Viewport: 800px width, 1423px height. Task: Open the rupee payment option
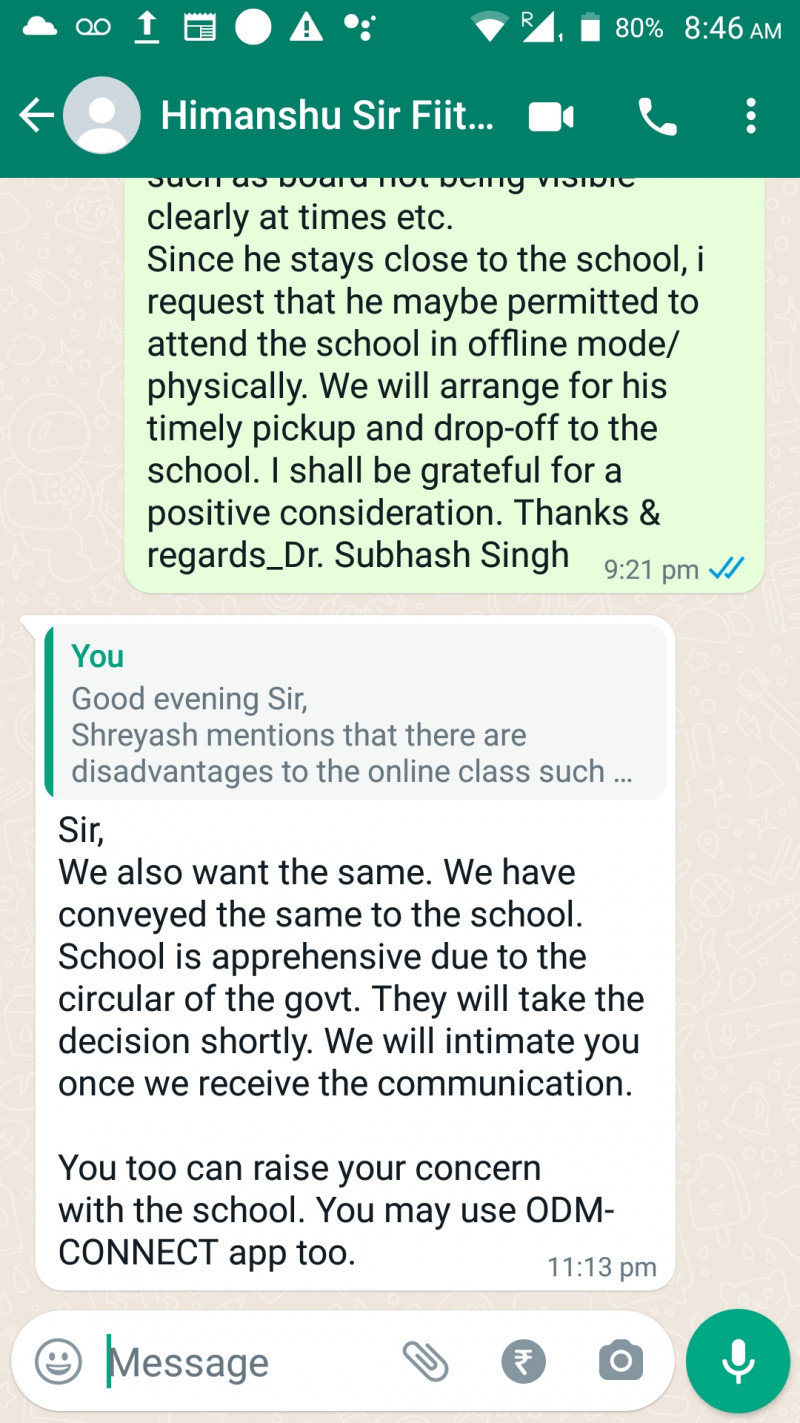coord(524,1361)
